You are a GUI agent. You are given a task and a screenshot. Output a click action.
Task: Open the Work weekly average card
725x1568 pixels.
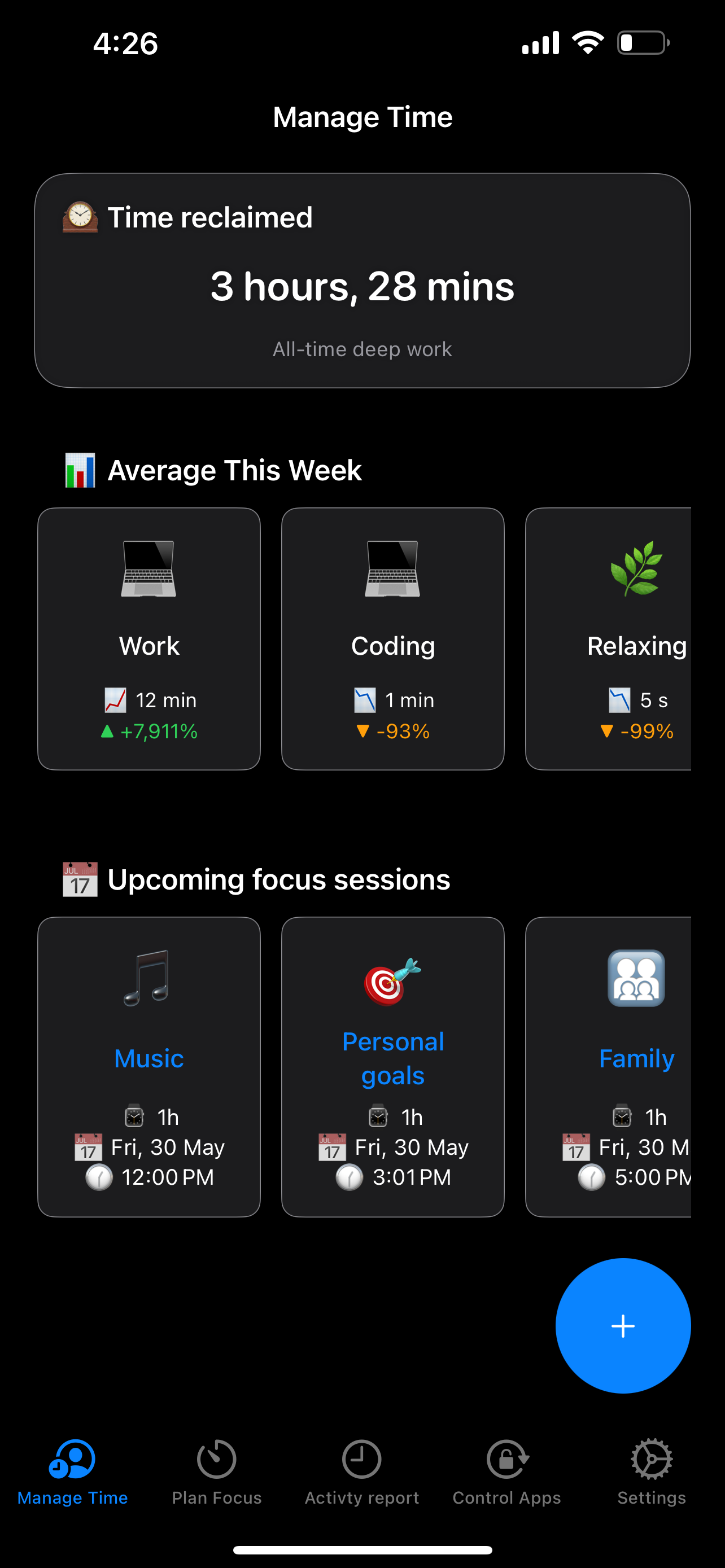coord(149,638)
